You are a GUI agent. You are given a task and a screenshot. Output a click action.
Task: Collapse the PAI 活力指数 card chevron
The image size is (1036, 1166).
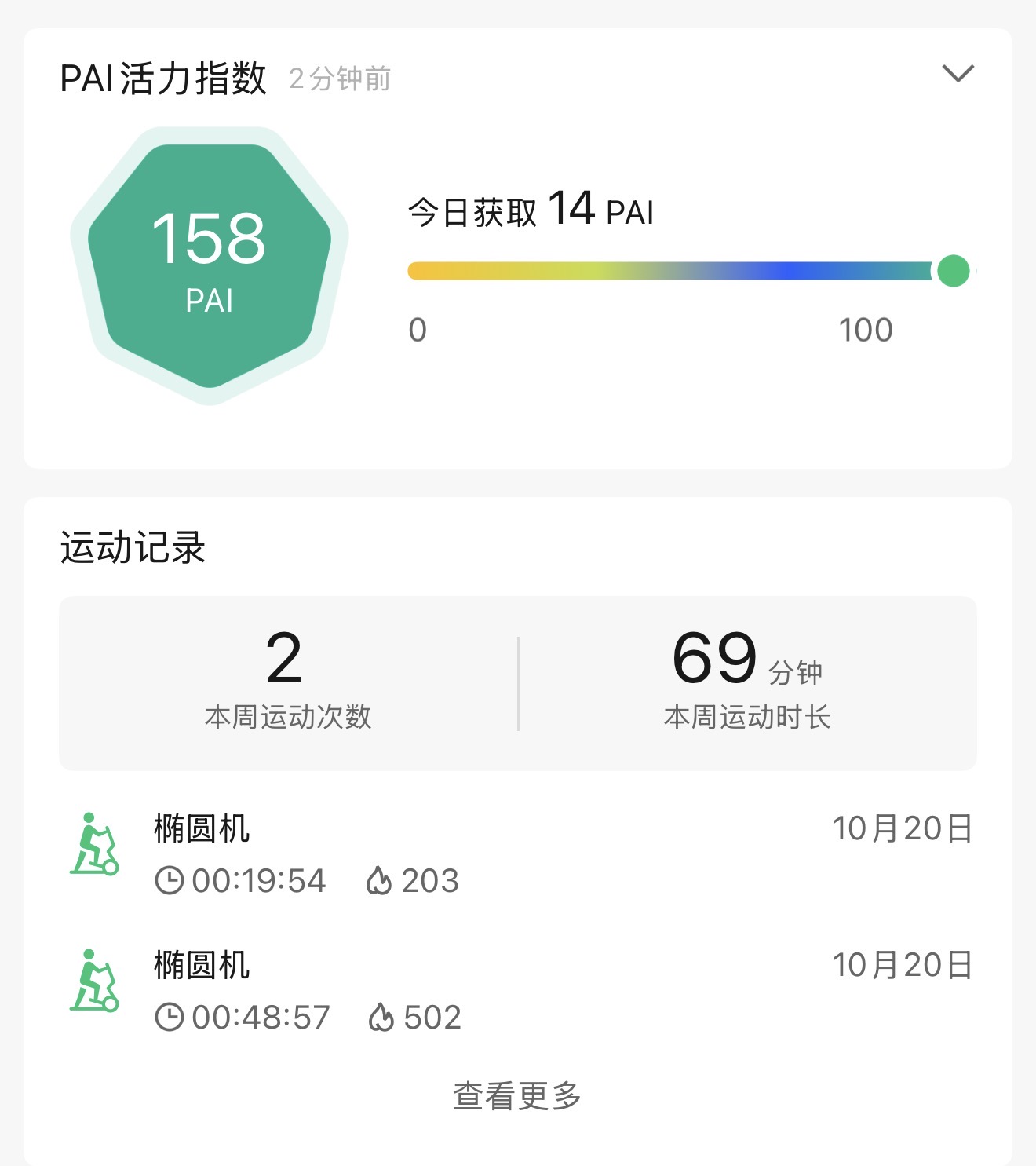(x=958, y=74)
